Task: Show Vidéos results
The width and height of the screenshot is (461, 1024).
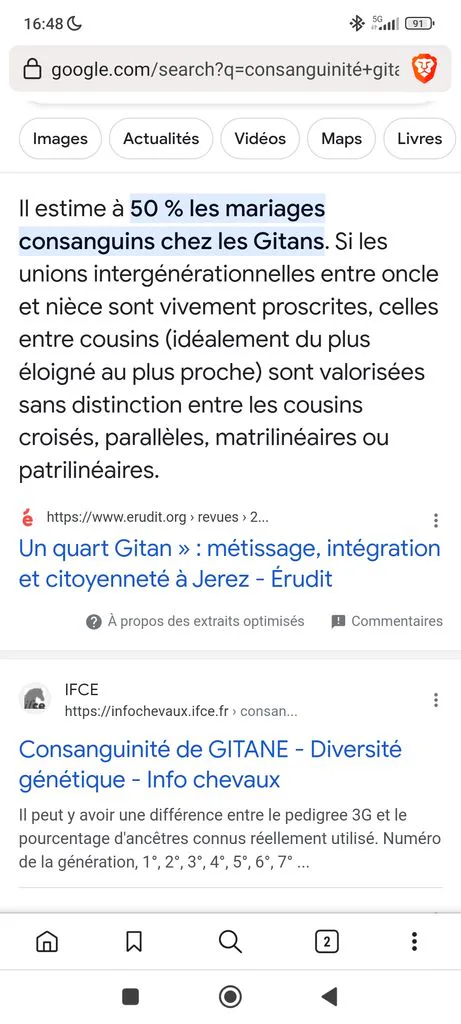Action: coord(260,138)
